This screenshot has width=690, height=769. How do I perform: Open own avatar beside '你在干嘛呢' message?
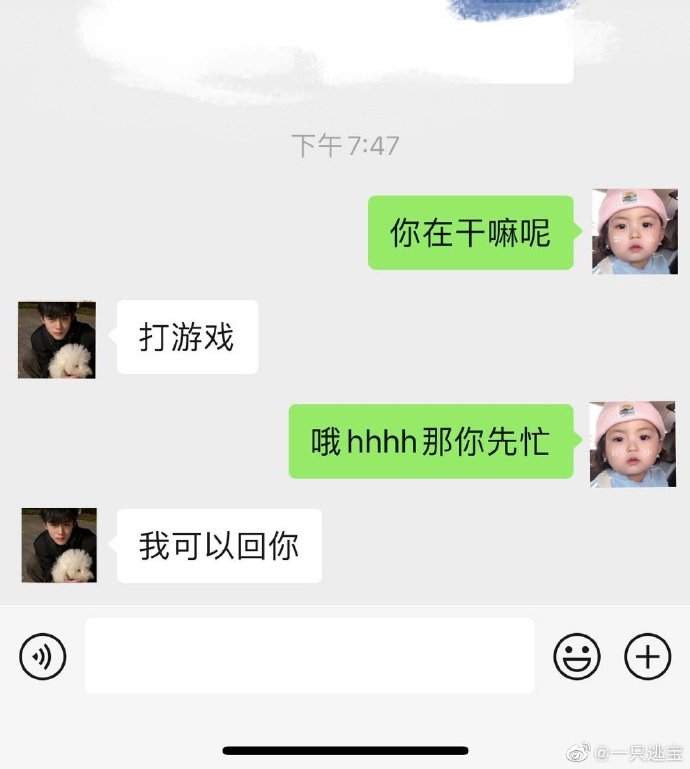point(629,232)
